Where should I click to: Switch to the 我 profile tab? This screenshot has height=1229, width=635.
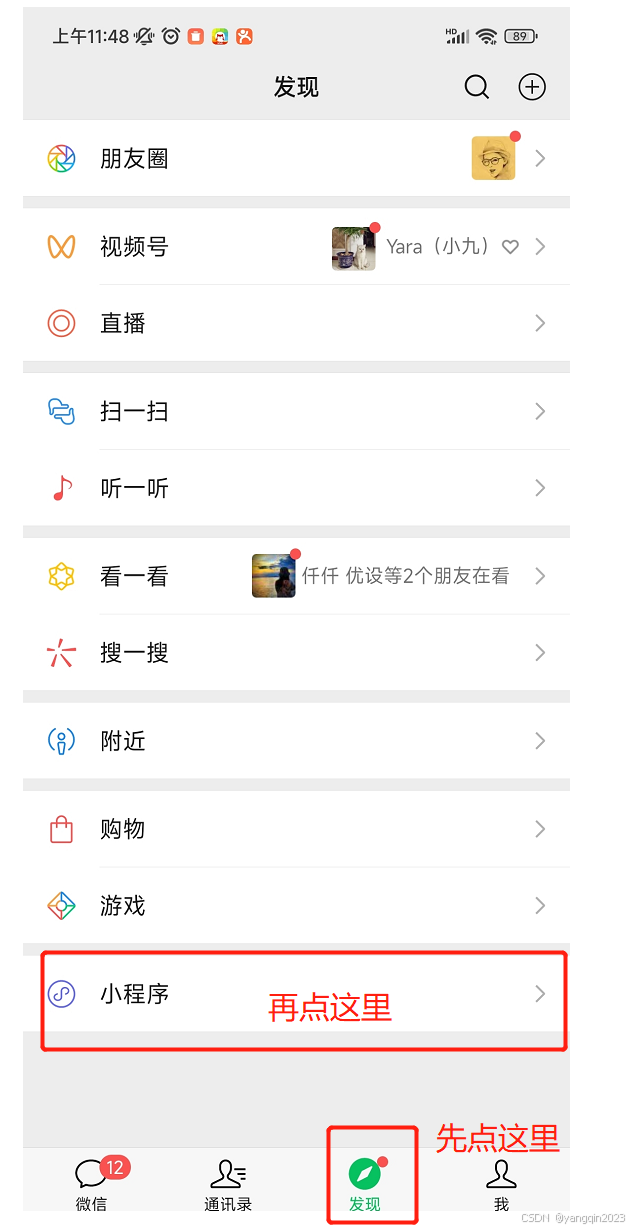pos(501,1185)
